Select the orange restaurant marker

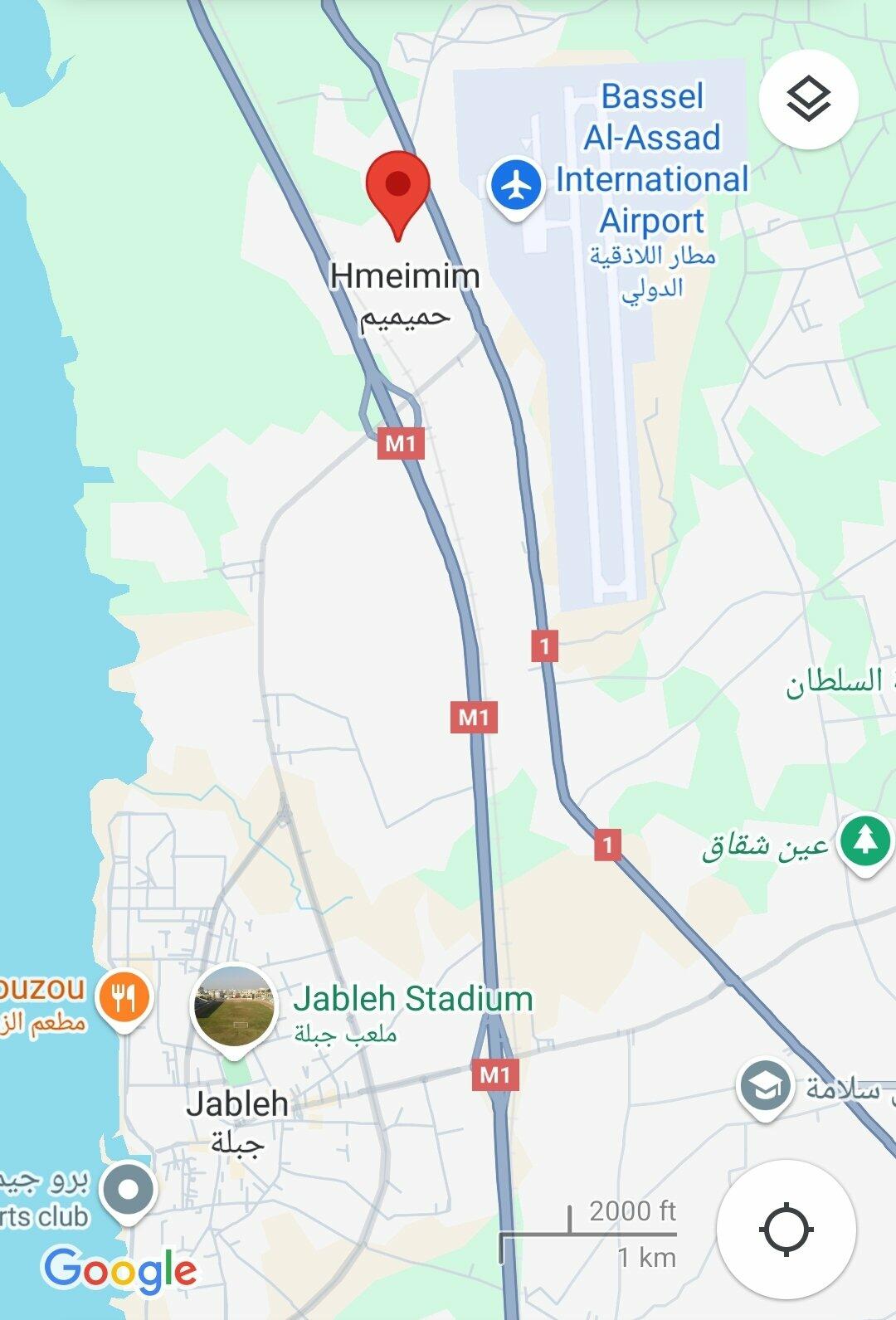[124, 998]
